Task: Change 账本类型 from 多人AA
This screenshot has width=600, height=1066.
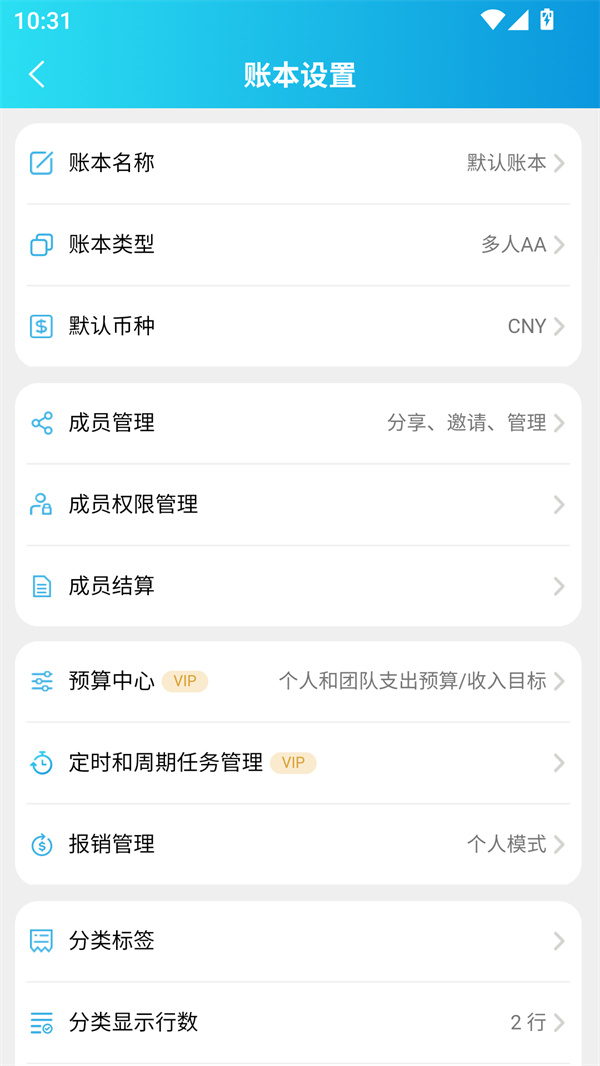Action: click(298, 245)
